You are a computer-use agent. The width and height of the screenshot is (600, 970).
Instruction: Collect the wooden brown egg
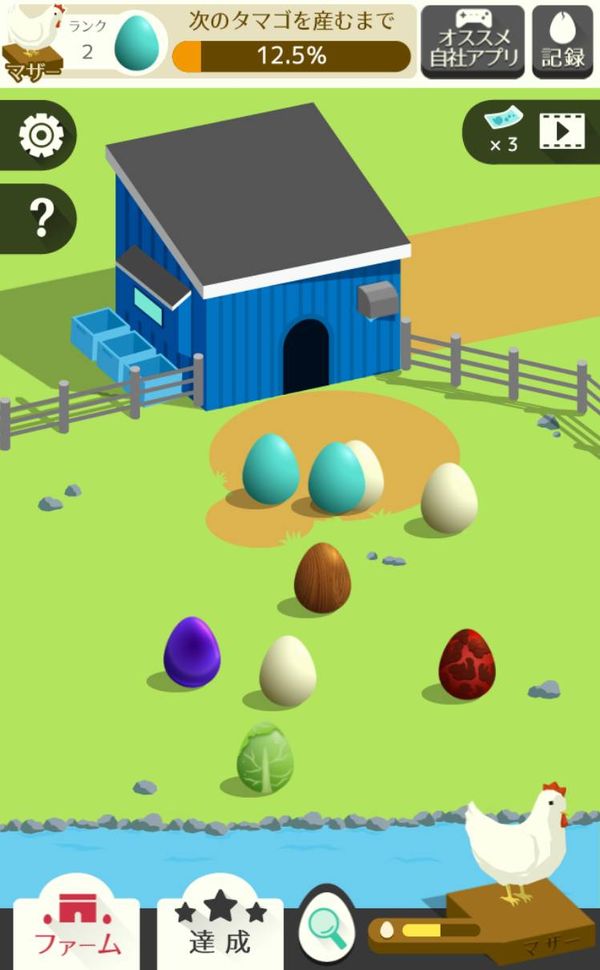(x=322, y=578)
